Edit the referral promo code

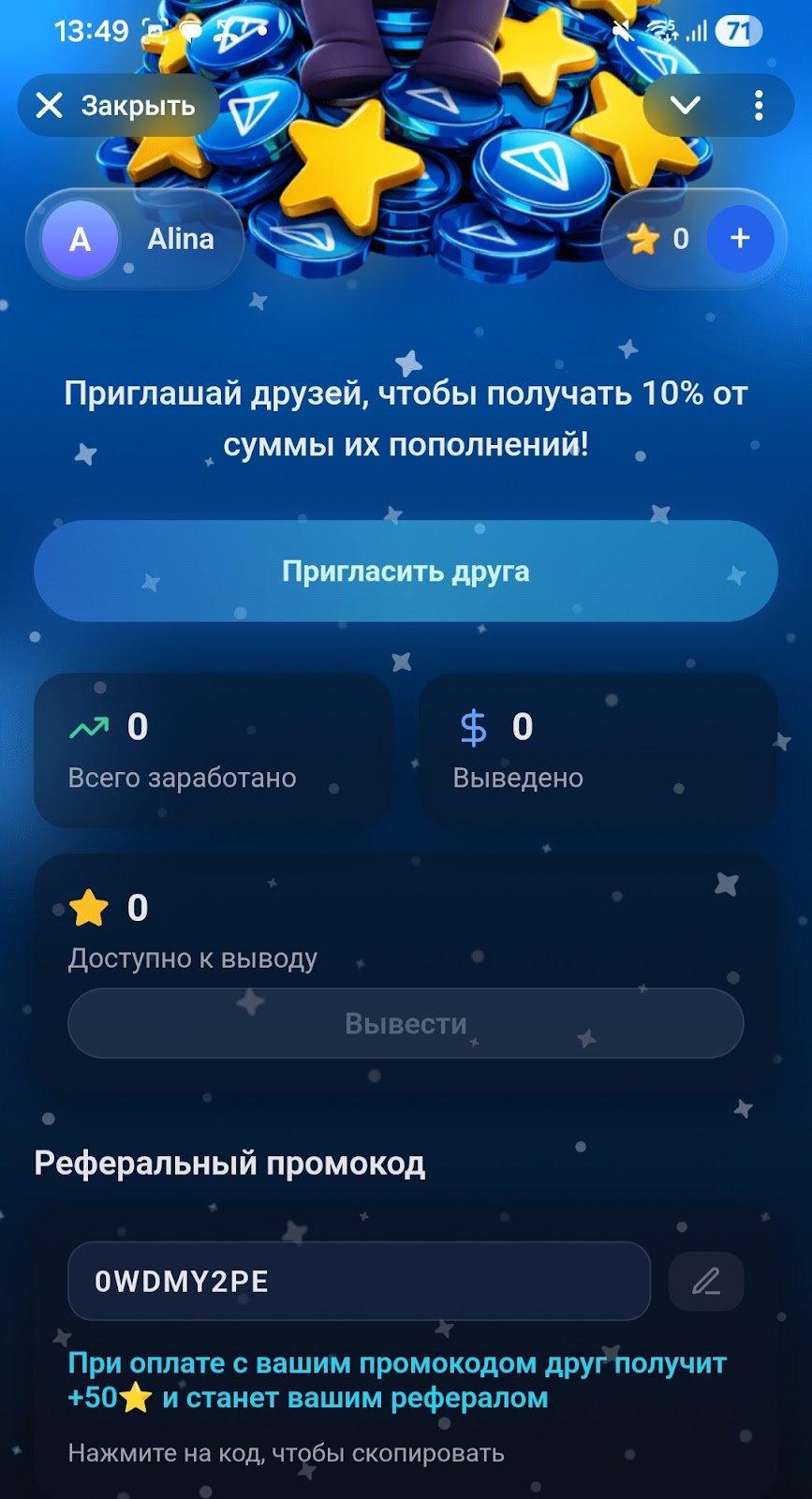click(x=706, y=1281)
